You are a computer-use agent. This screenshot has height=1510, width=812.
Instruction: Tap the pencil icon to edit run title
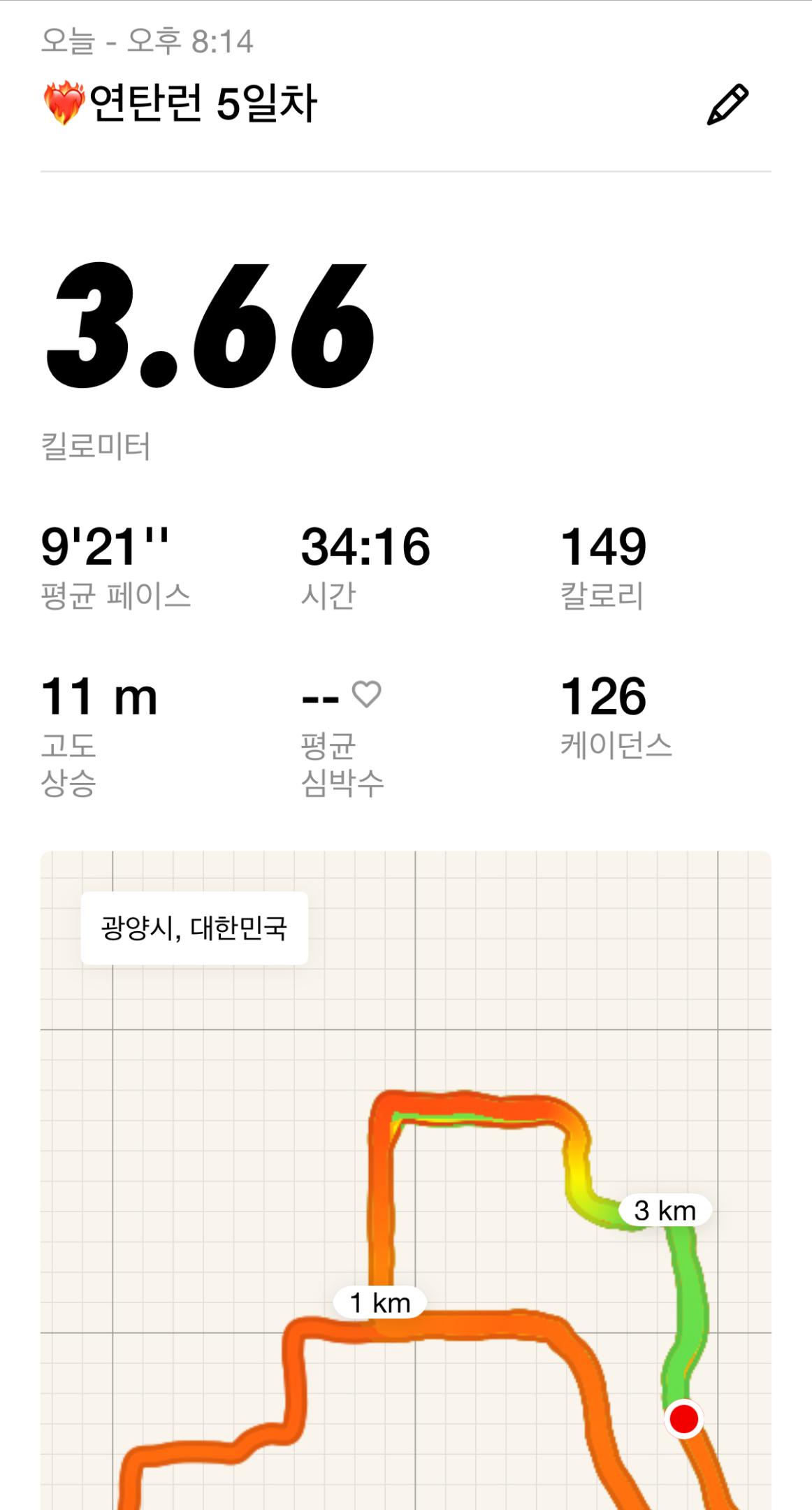(727, 105)
